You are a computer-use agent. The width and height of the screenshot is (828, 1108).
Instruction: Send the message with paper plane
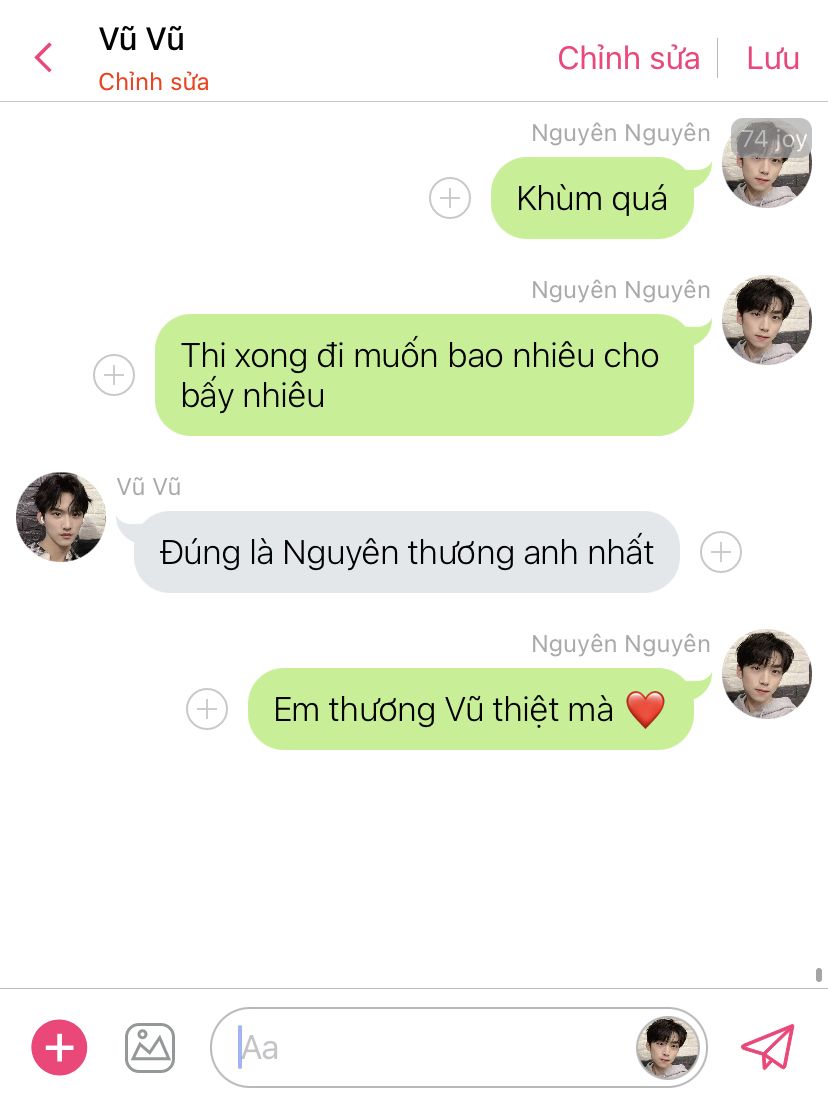pyautogui.click(x=767, y=1047)
